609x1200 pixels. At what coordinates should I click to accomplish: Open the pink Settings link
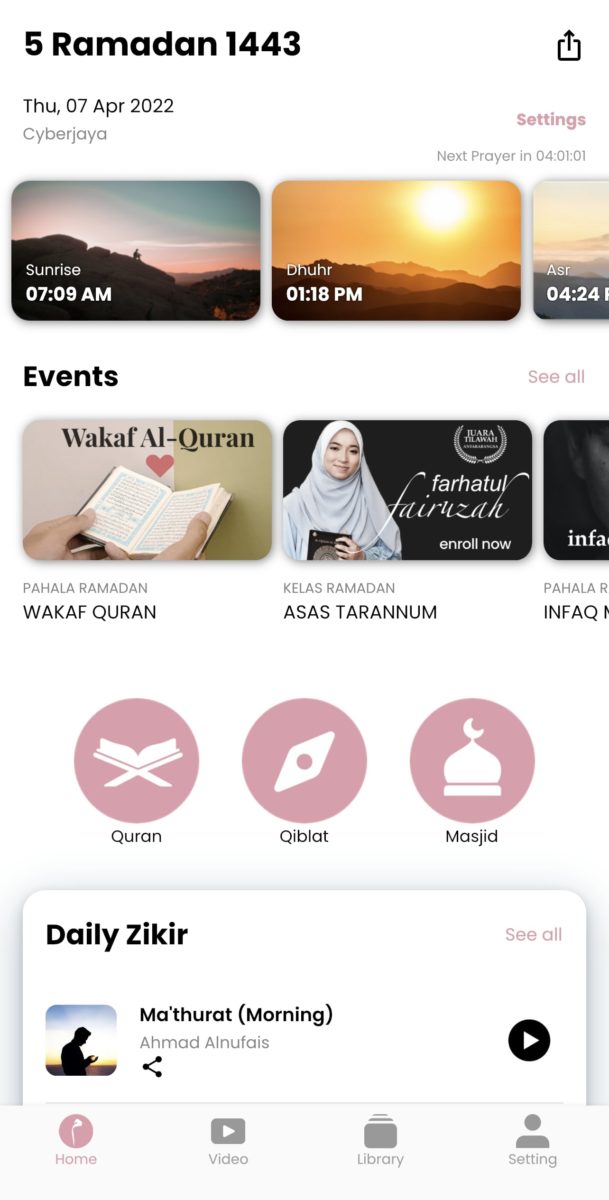tap(550, 120)
